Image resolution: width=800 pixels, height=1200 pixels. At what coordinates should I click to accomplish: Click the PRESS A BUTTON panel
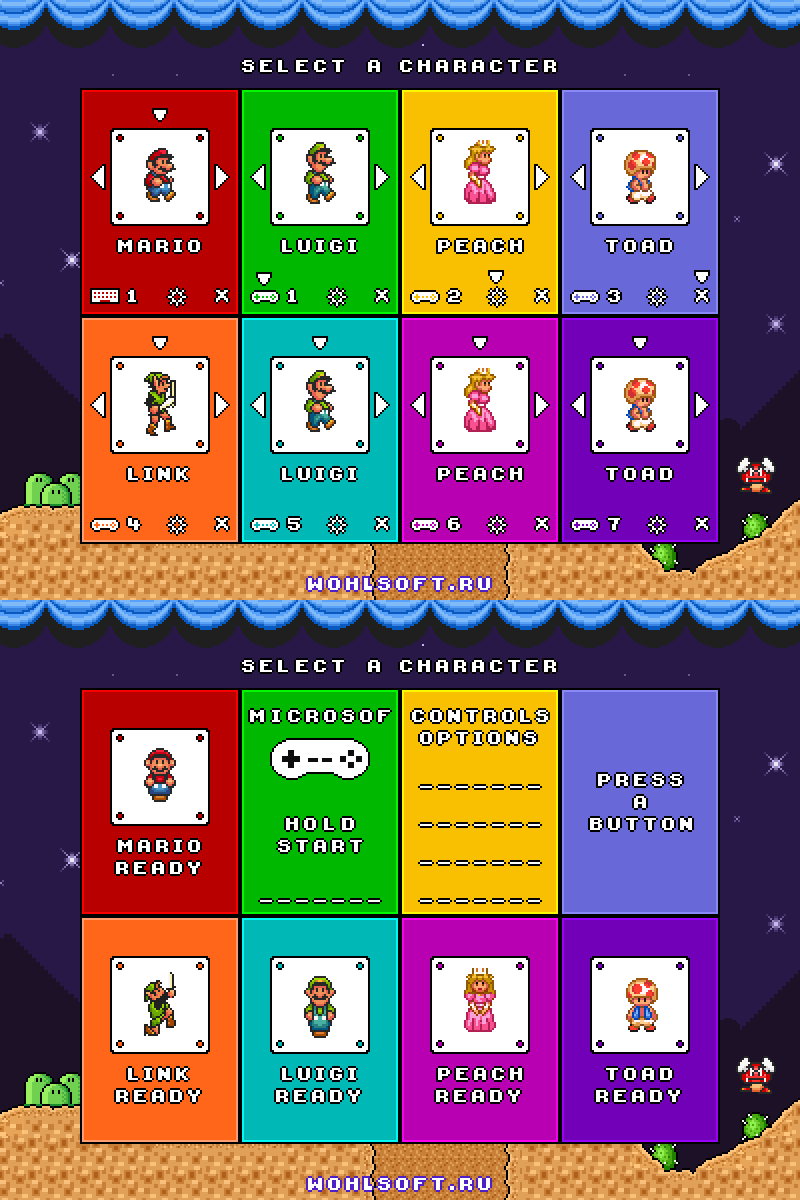[x=640, y=798]
